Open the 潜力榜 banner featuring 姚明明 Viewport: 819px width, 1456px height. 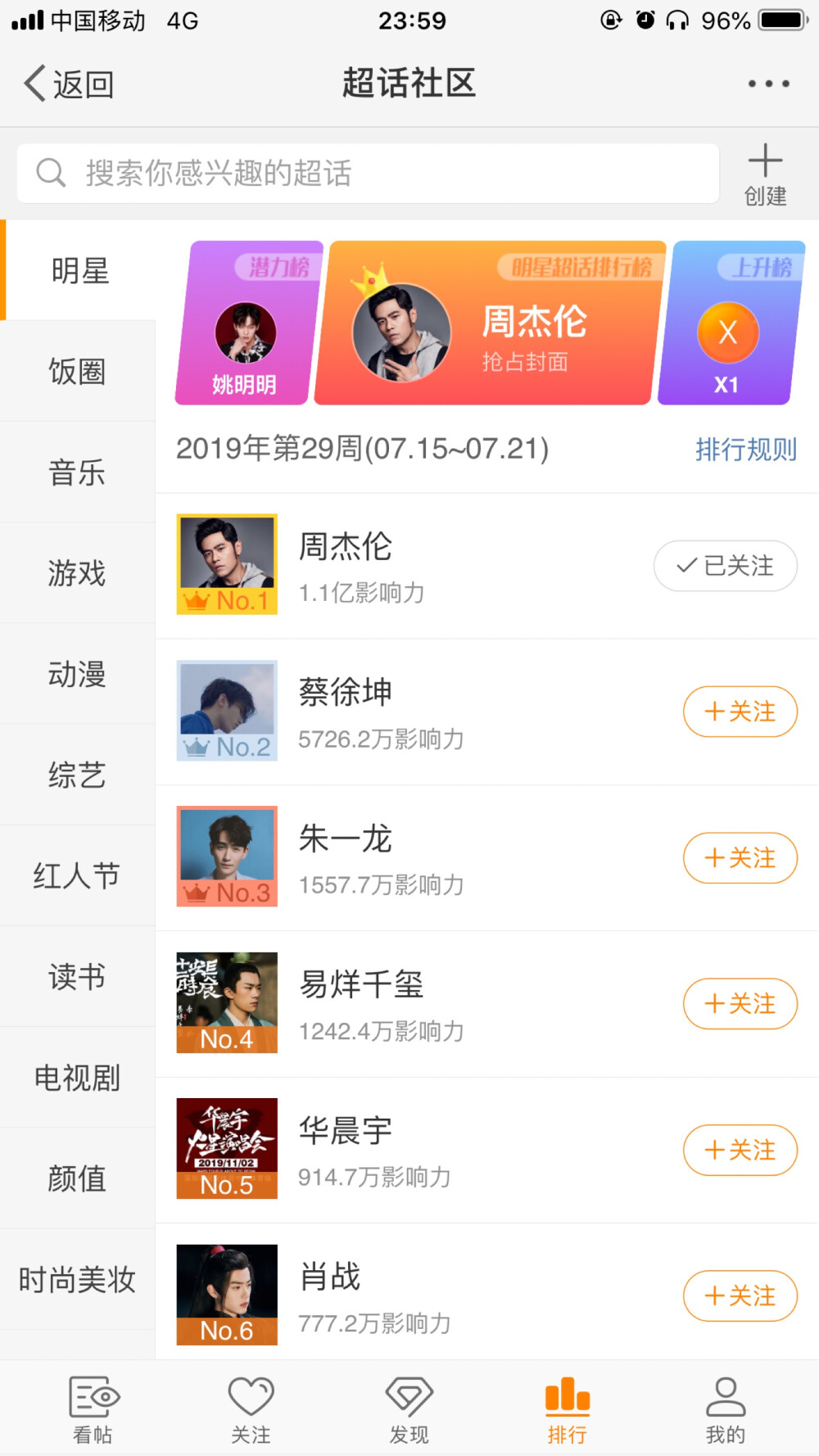point(243,324)
